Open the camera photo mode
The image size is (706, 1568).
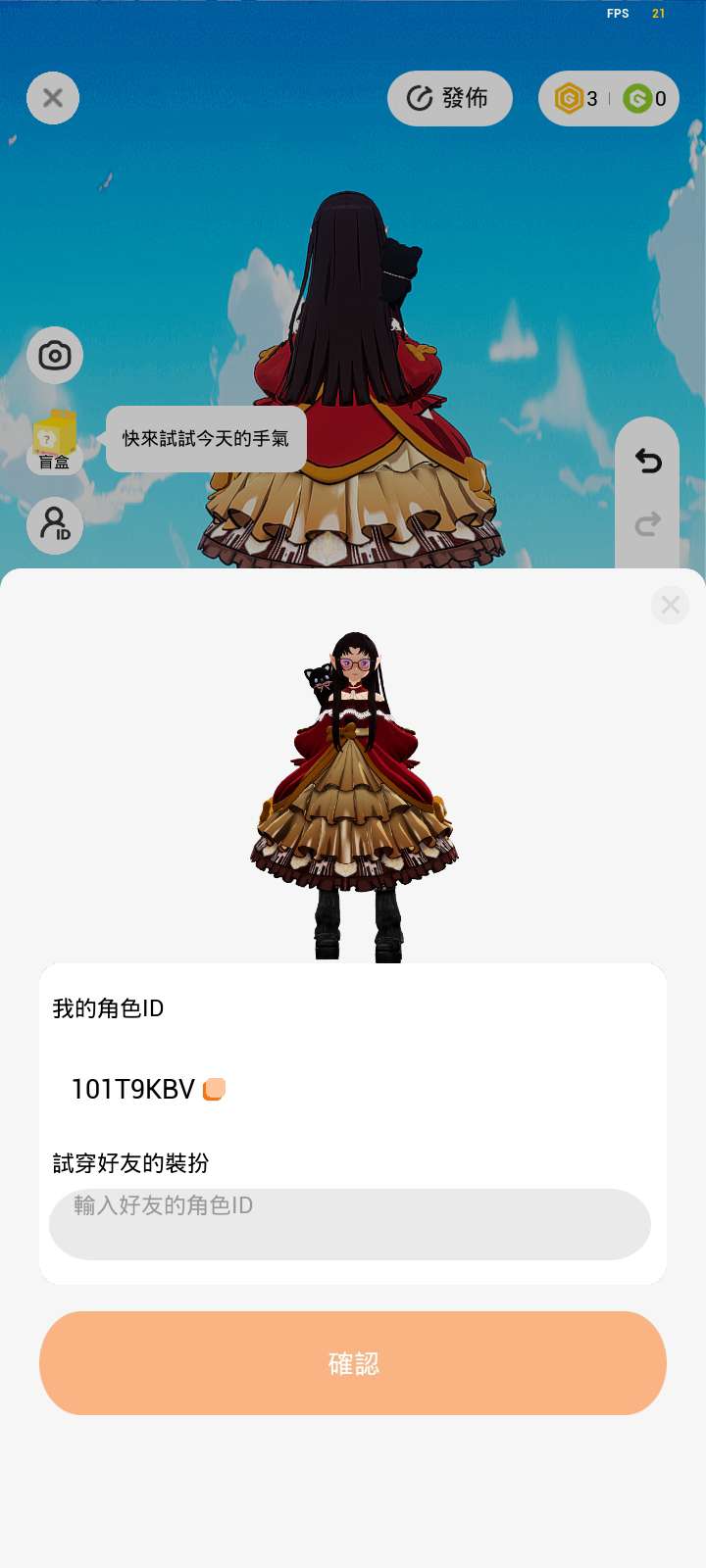click(x=55, y=355)
